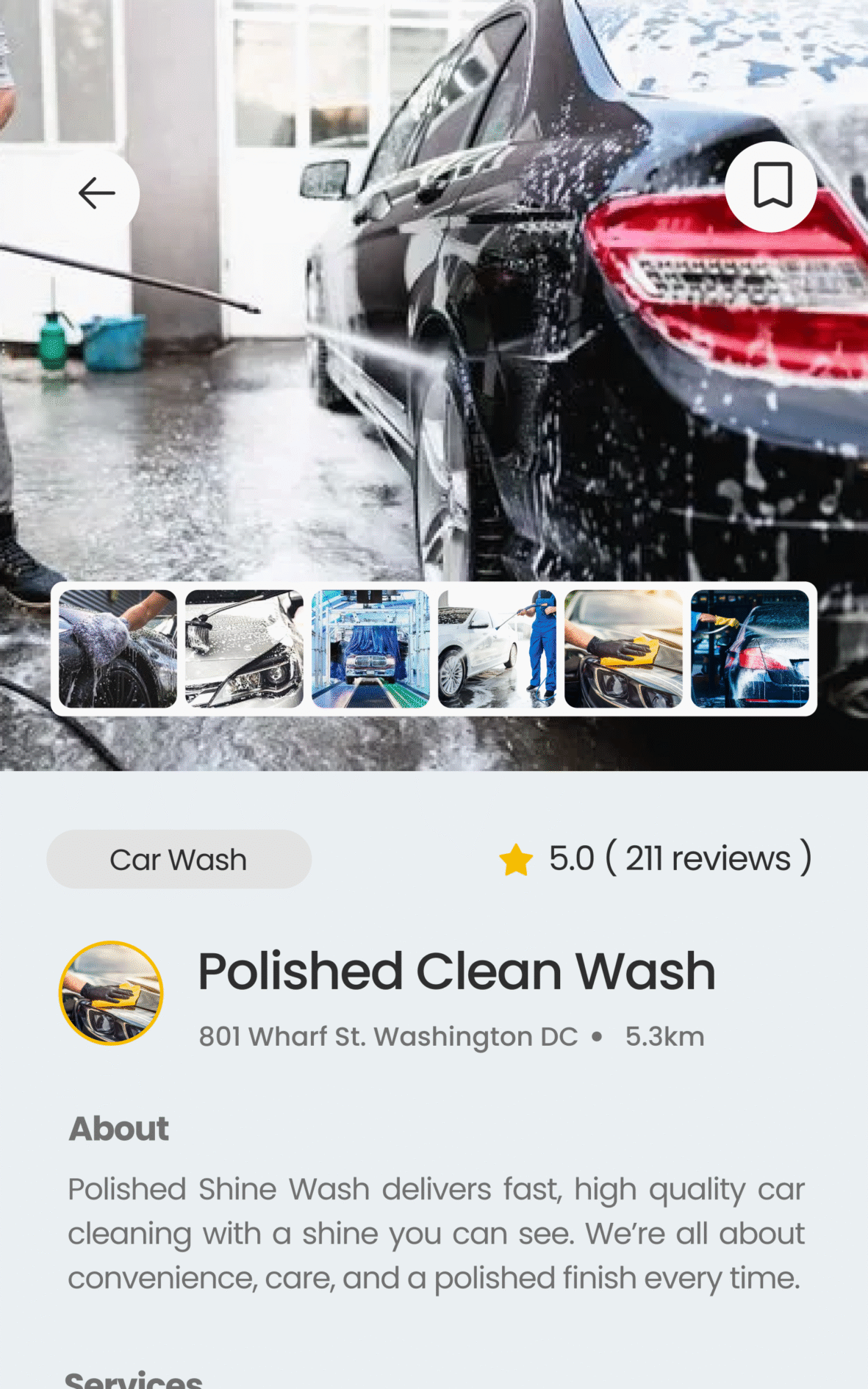Go back using the arrow button
This screenshot has height=1389, width=868.
click(96, 193)
